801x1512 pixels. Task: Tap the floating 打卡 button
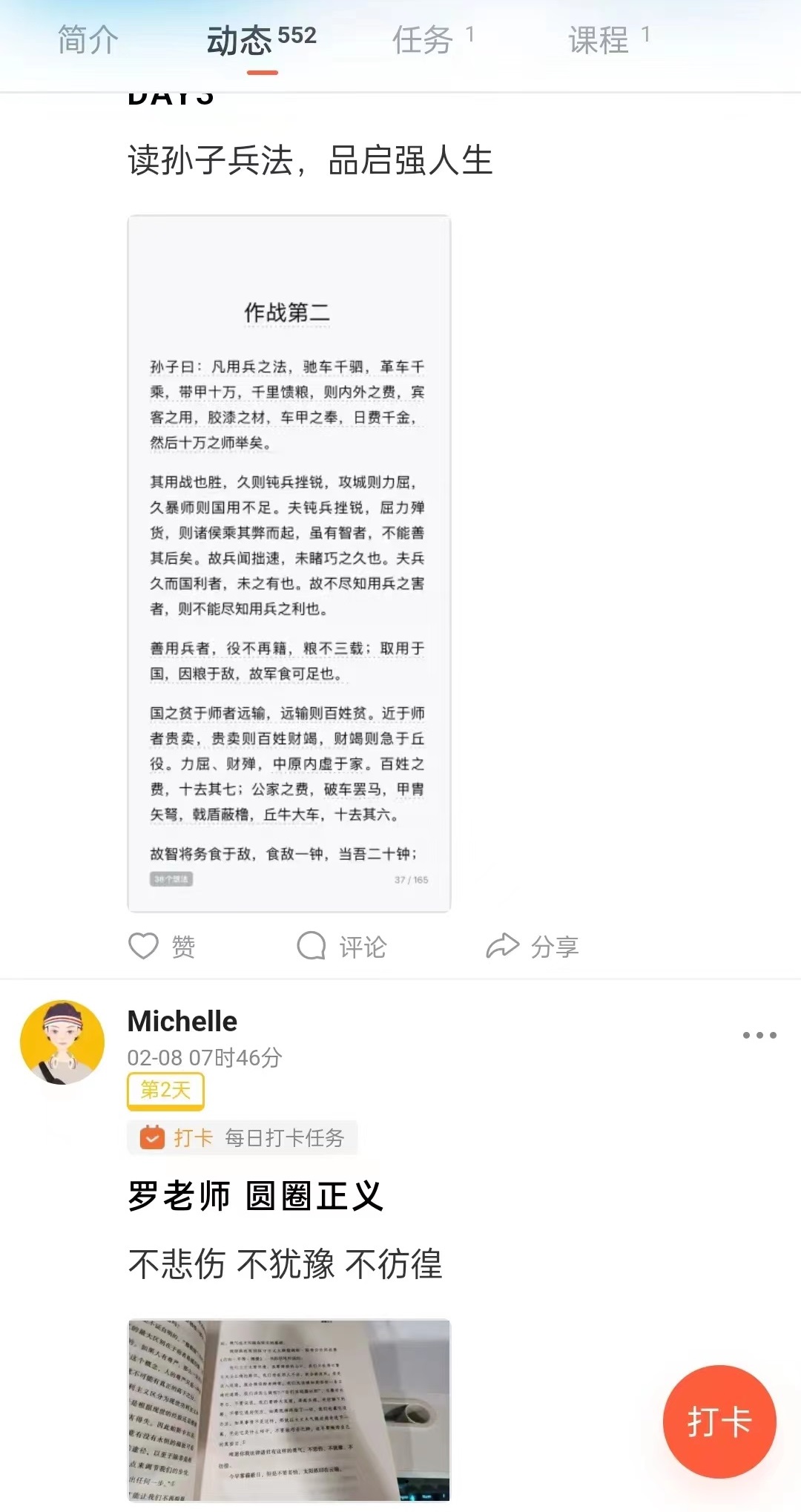[x=719, y=1421]
